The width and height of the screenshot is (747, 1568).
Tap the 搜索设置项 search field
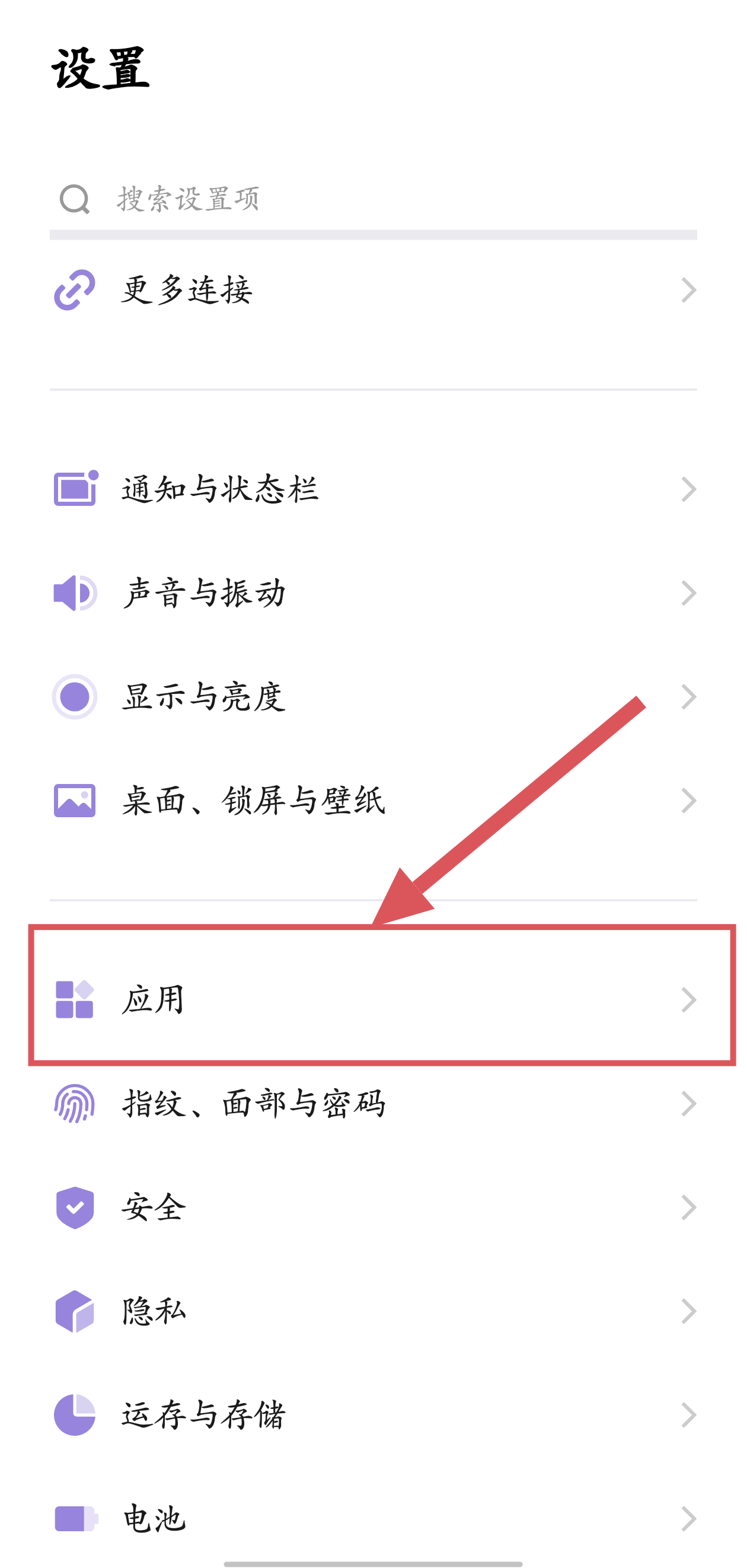372,200
